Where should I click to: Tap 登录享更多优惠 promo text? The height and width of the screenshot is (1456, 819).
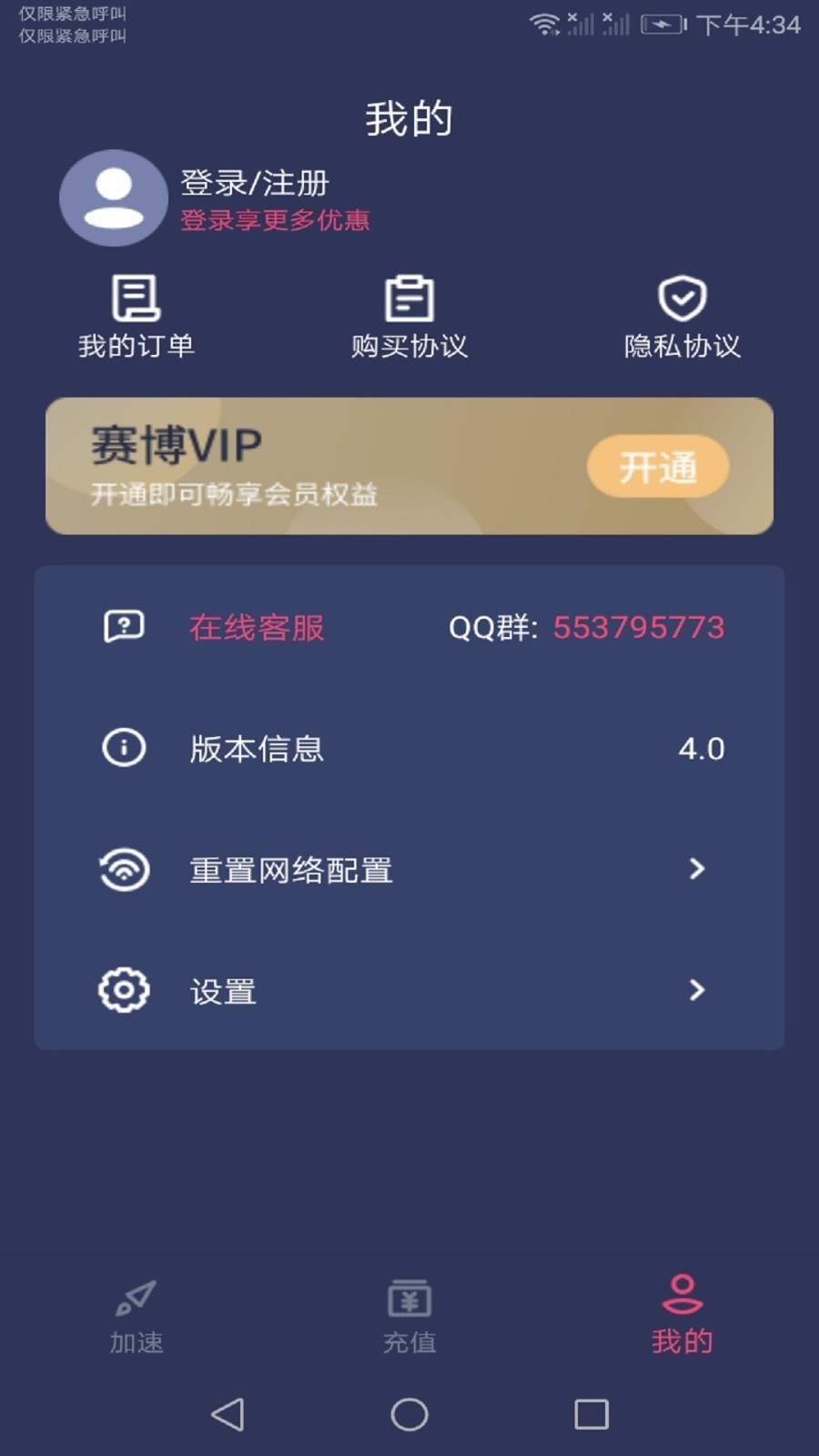[x=276, y=221]
